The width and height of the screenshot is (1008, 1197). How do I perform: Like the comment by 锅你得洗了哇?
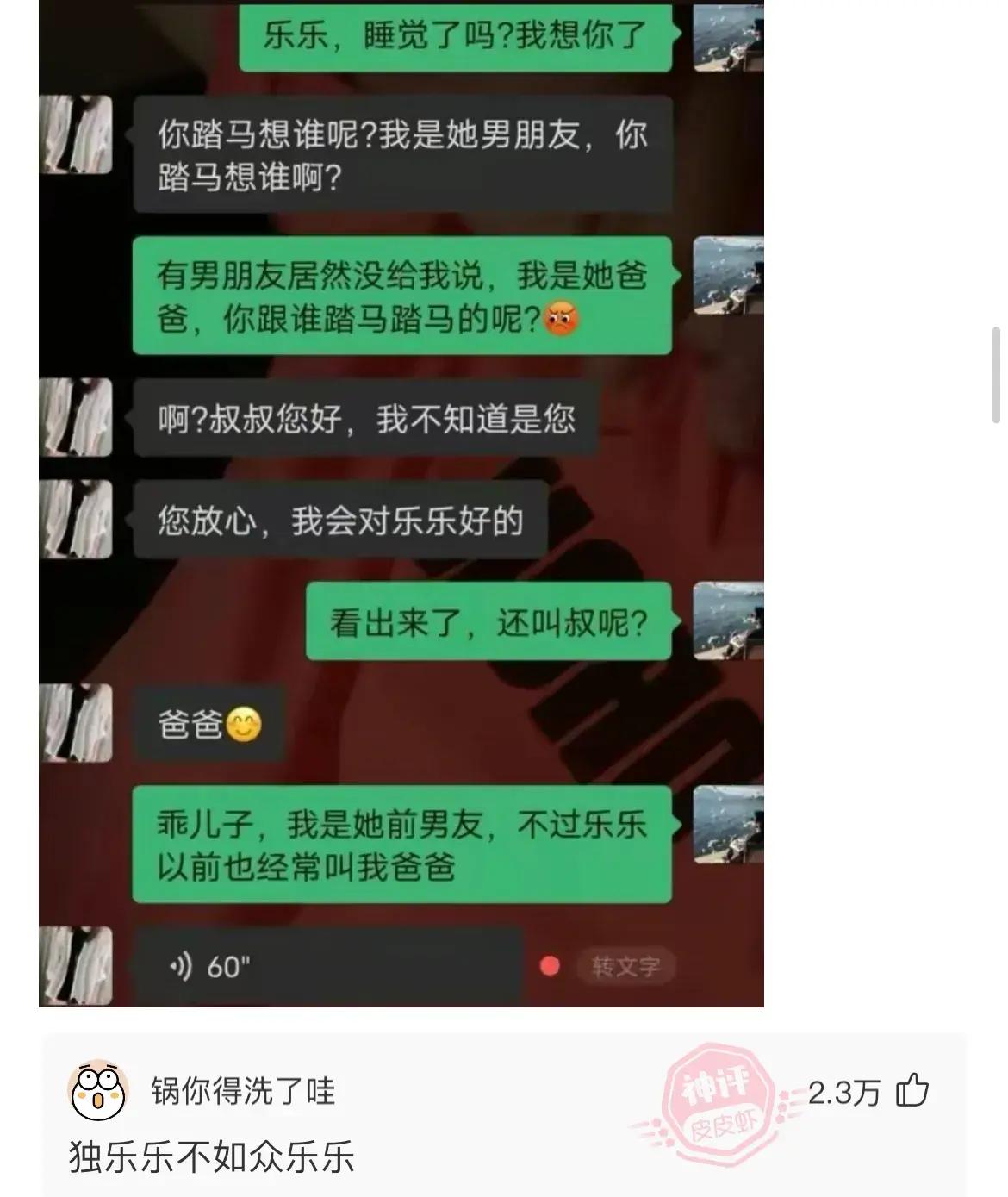coord(912,1091)
